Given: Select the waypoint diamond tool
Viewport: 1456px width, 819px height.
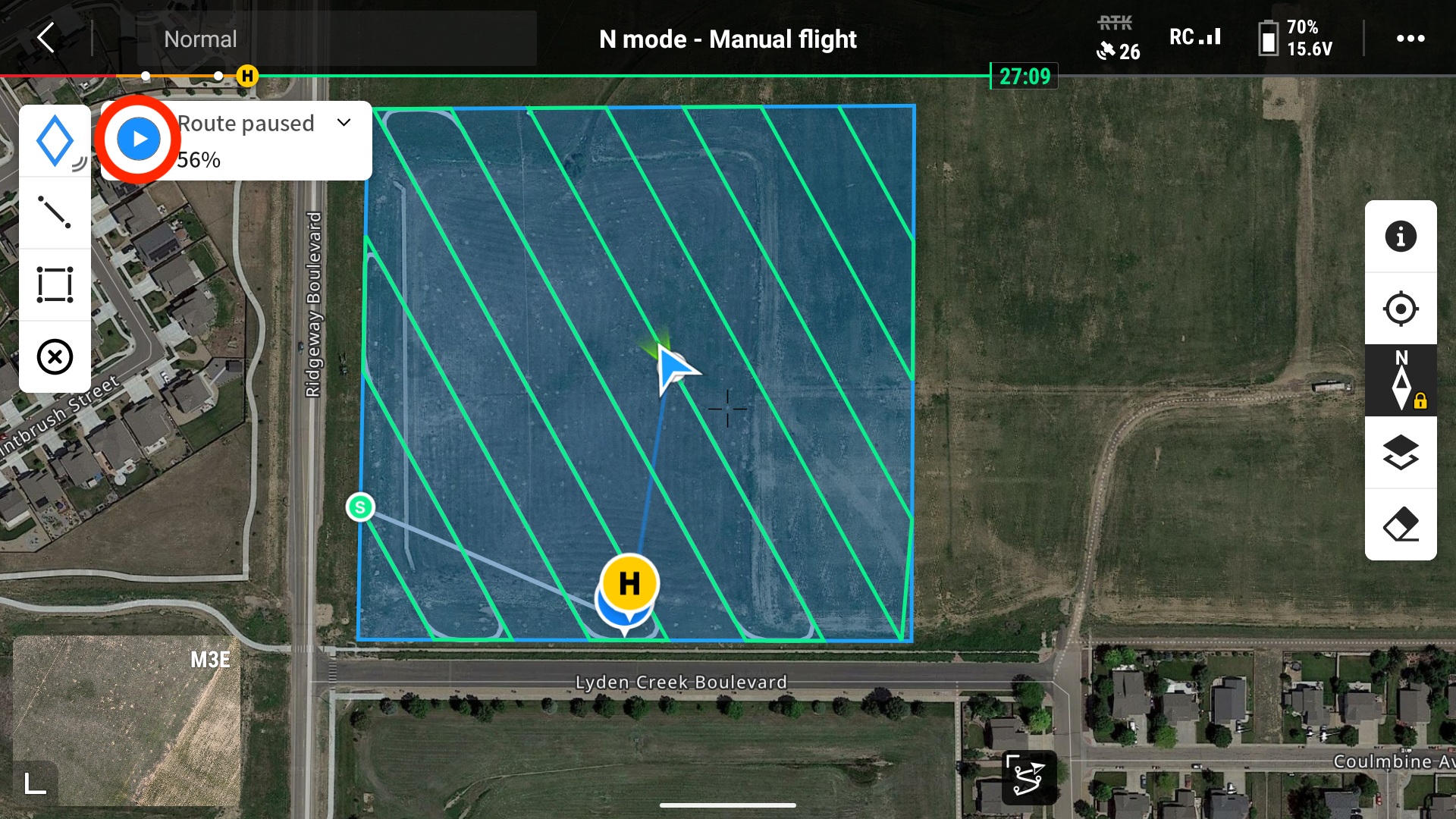Looking at the screenshot, I should point(55,141).
